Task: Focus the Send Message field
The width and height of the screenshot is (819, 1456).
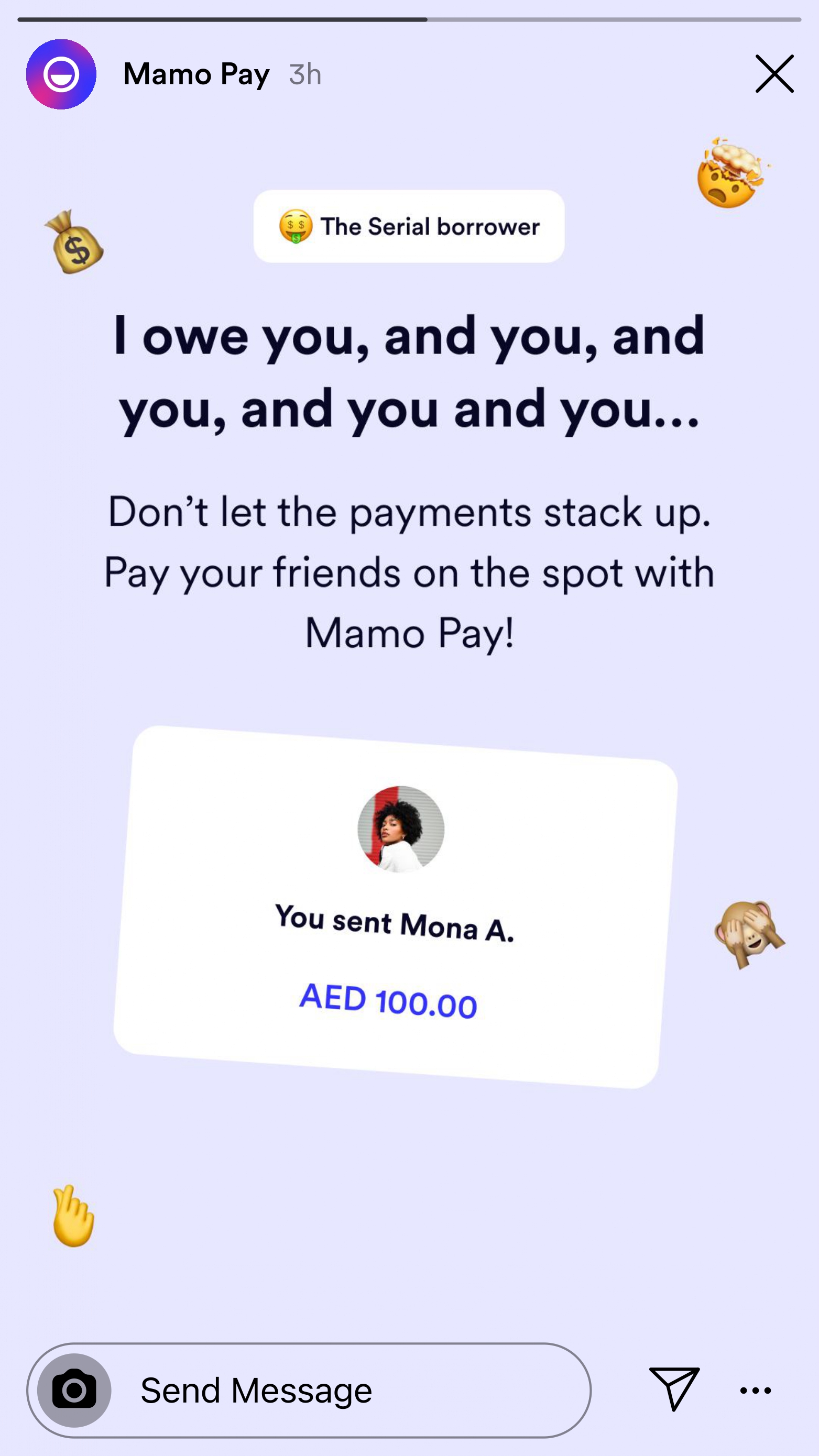Action: [351, 1390]
